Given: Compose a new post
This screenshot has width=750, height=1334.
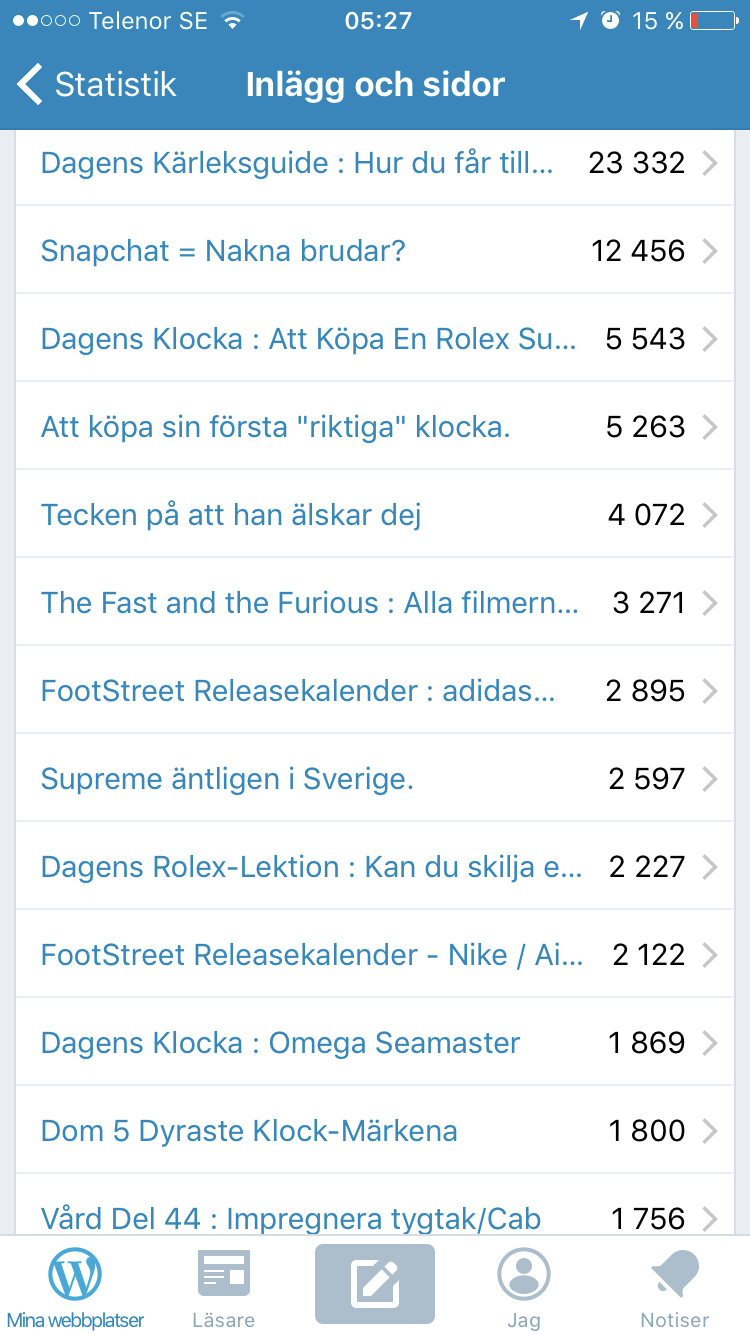Looking at the screenshot, I should click(x=375, y=1284).
